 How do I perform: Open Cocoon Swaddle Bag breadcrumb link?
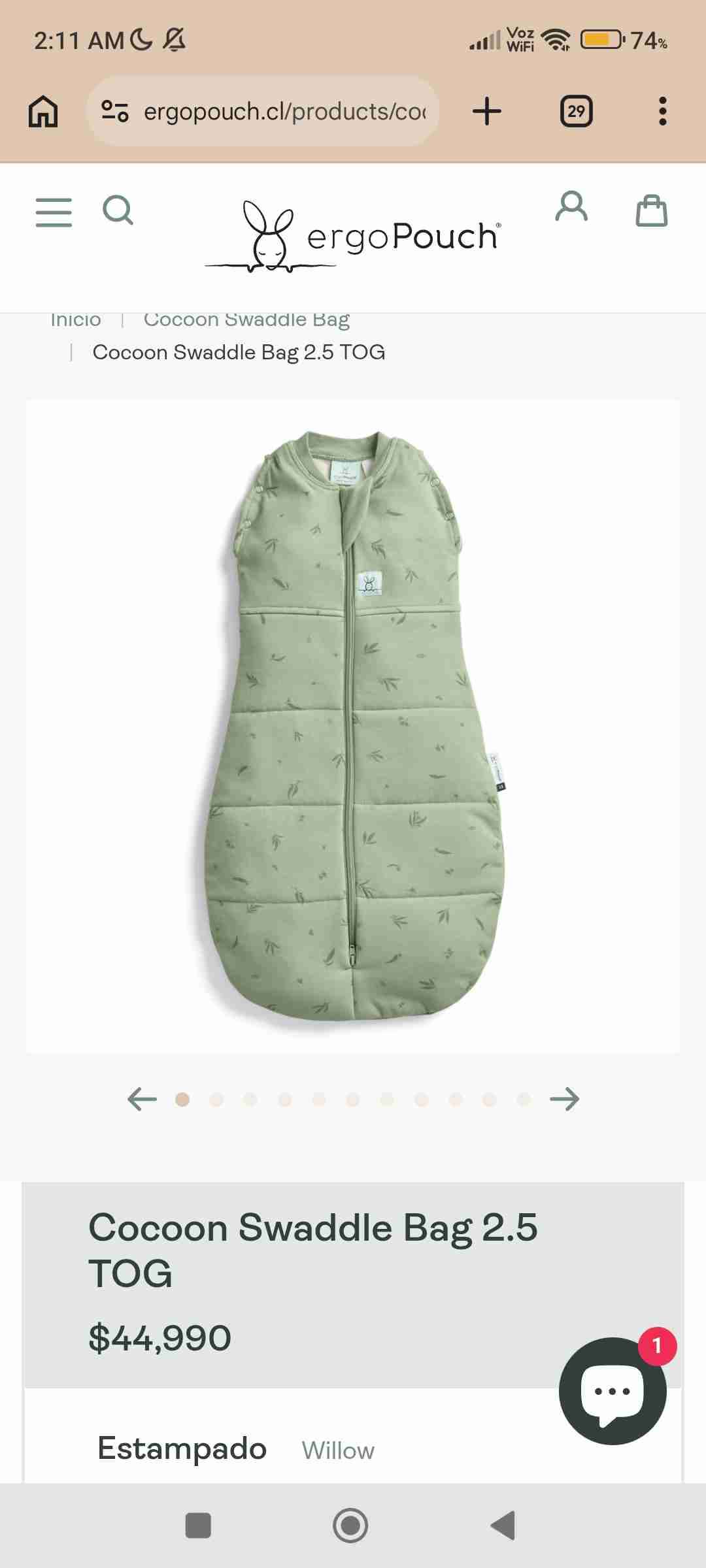tap(246, 320)
